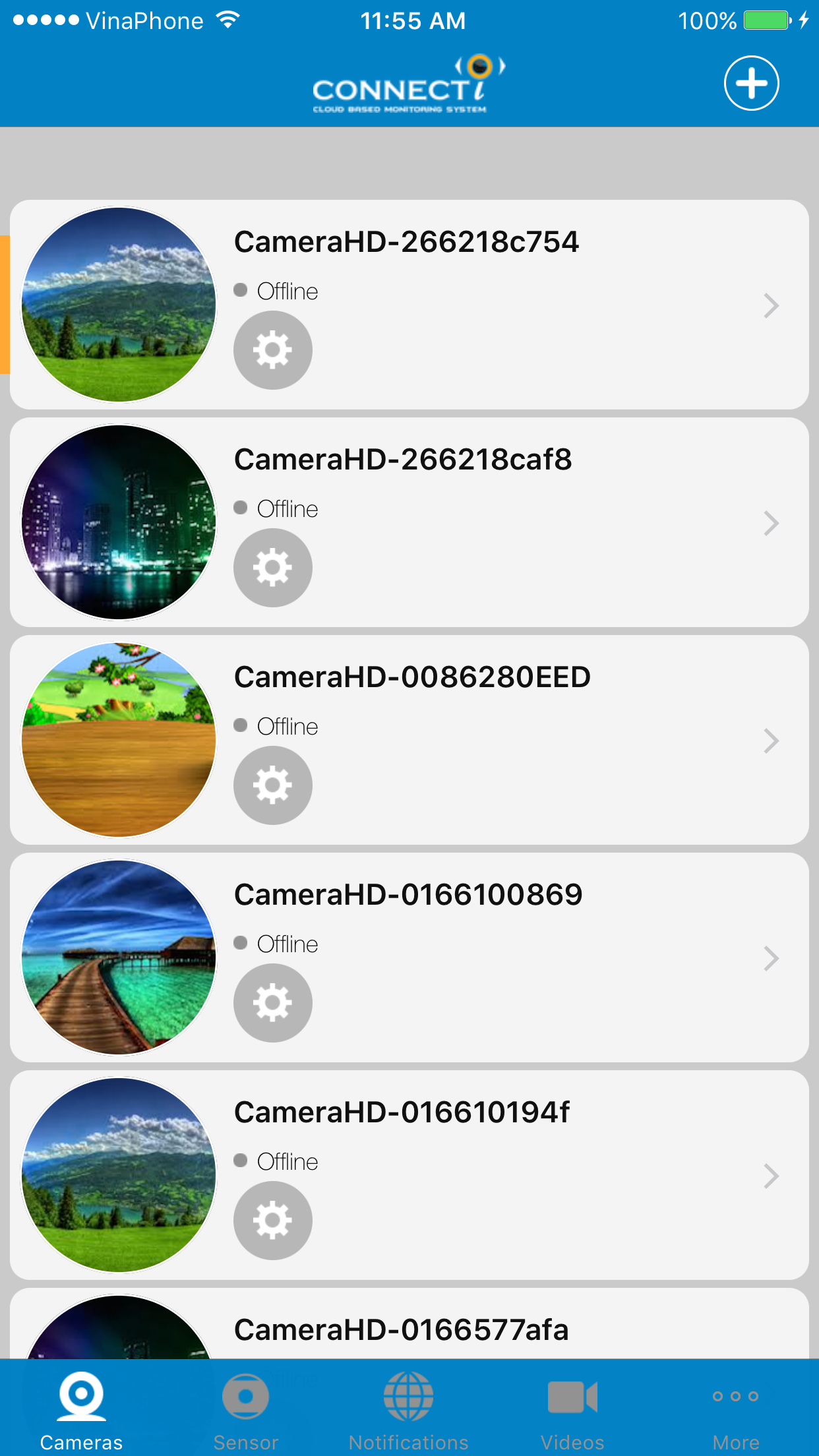Add a new camera with the plus icon

click(x=751, y=84)
